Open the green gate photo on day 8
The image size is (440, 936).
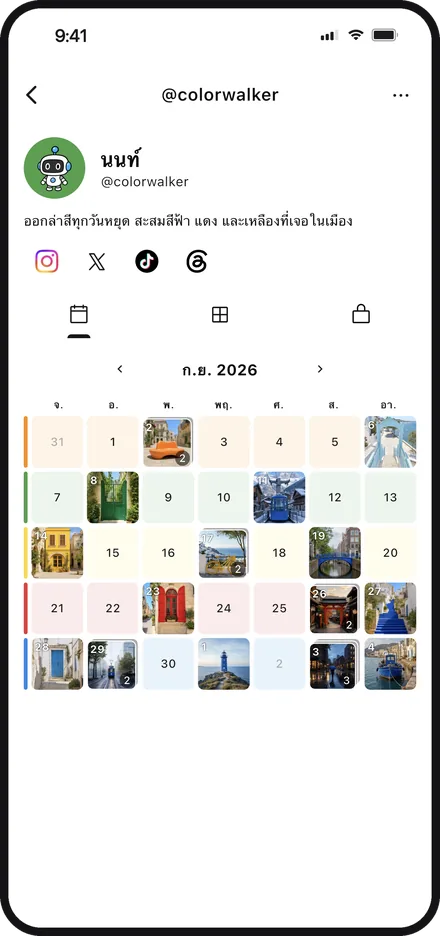click(113, 497)
